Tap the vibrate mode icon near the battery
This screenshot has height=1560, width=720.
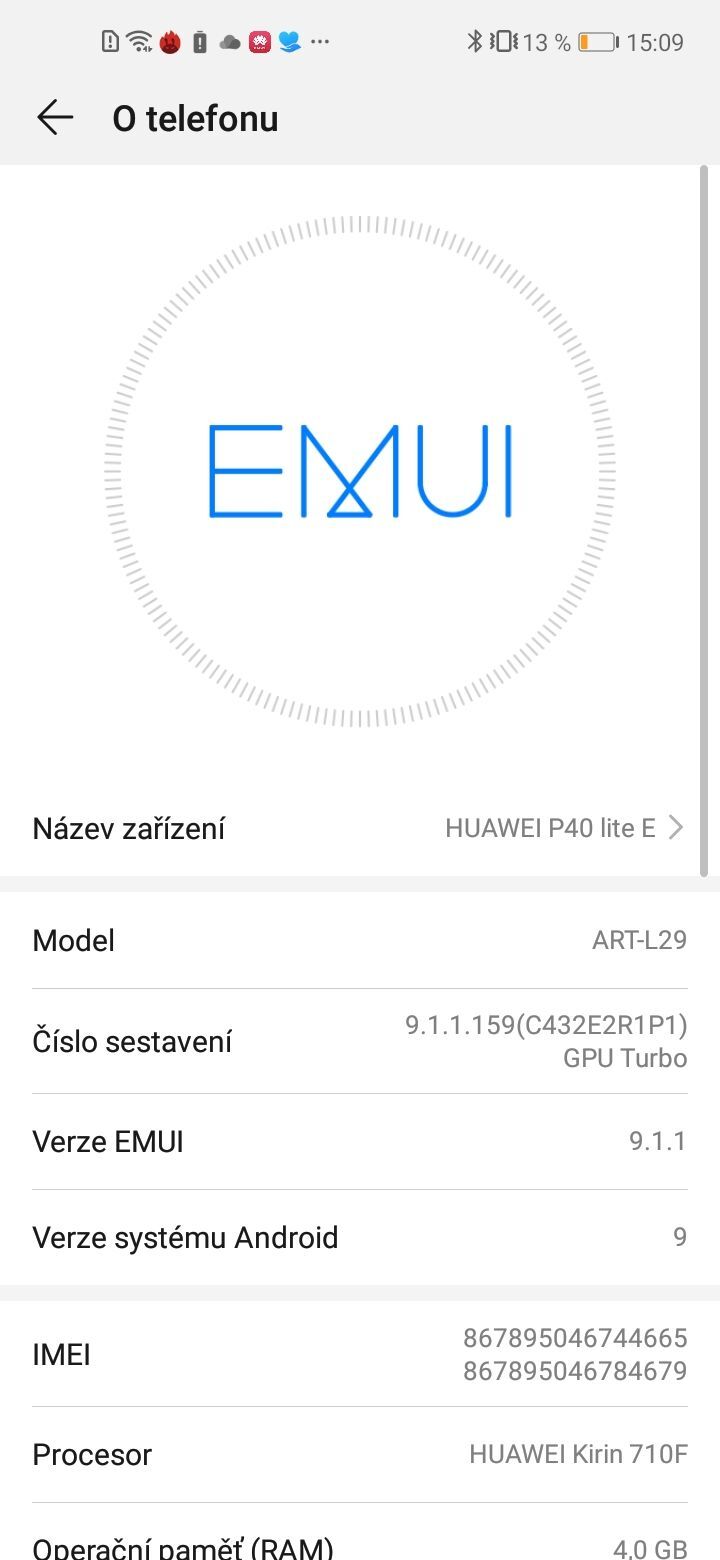pos(505,40)
